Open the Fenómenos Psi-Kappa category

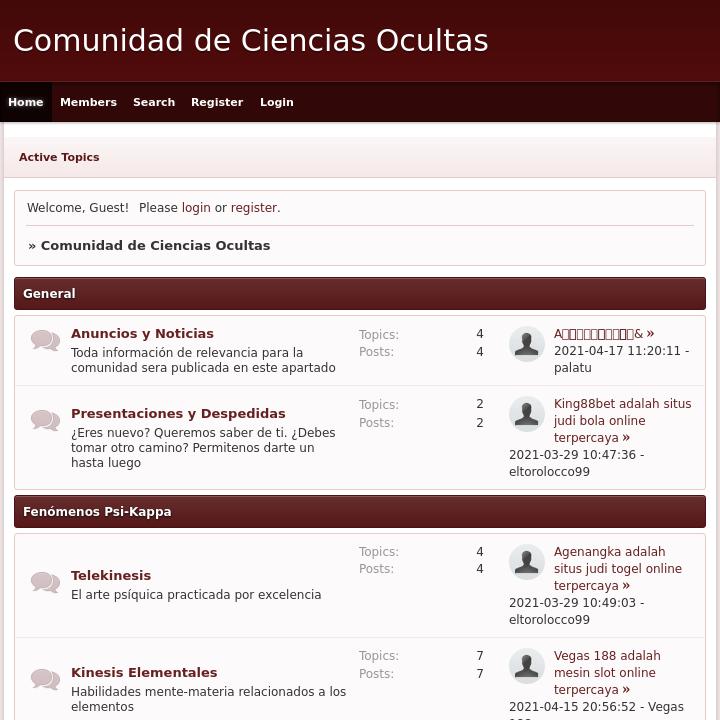pos(97,512)
